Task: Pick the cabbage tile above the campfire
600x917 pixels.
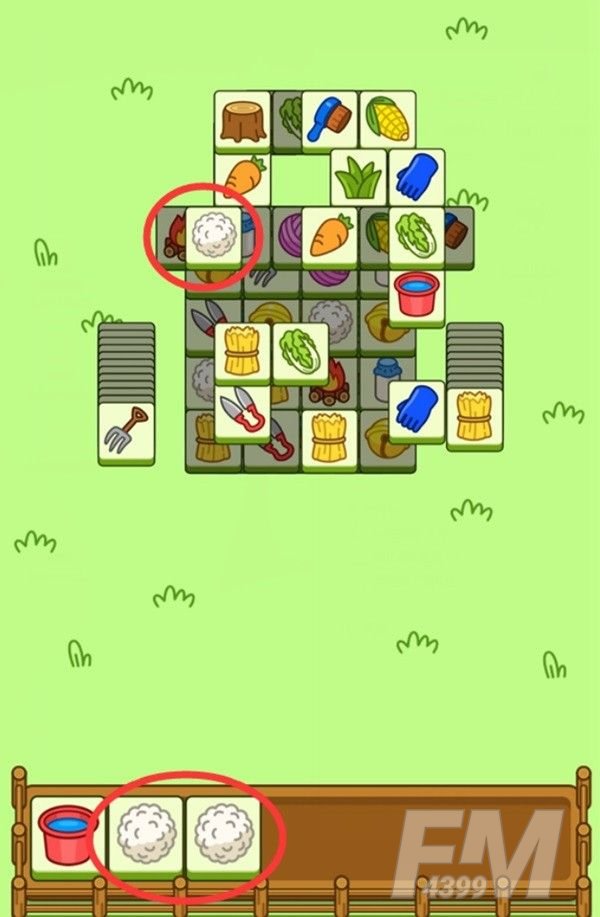Action: pyautogui.click(x=300, y=352)
